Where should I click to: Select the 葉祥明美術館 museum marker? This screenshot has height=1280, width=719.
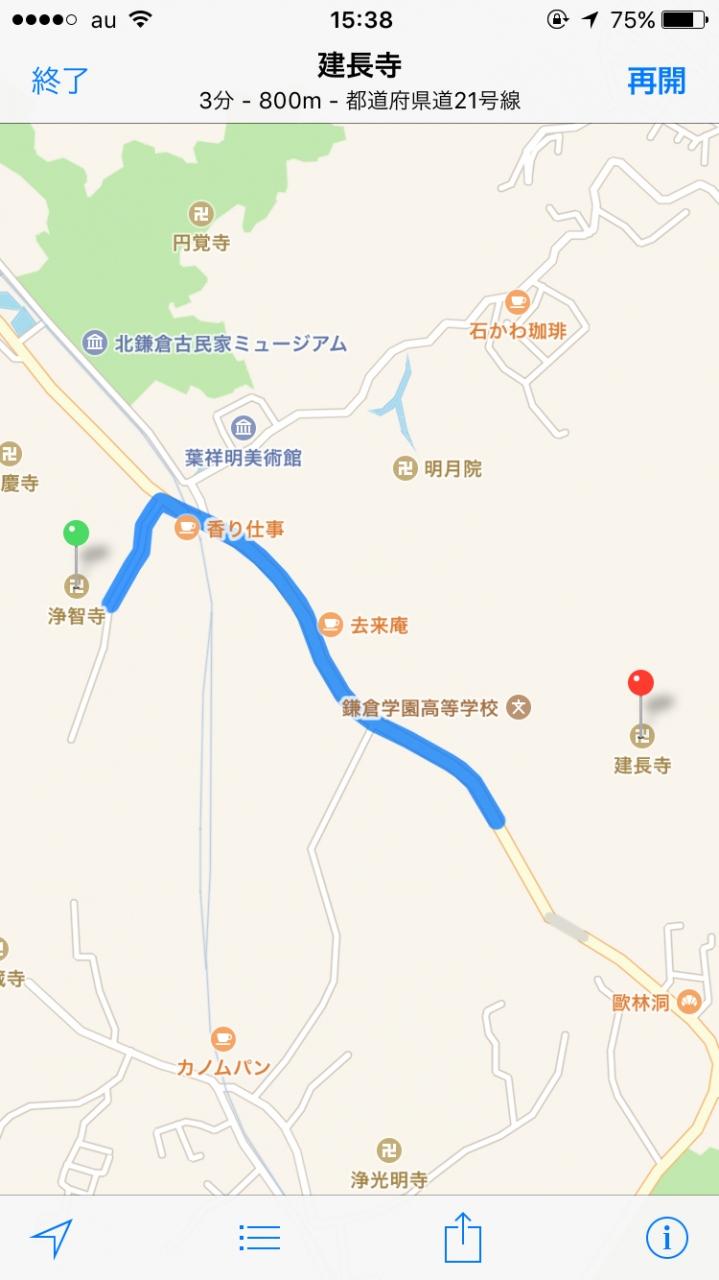click(243, 429)
